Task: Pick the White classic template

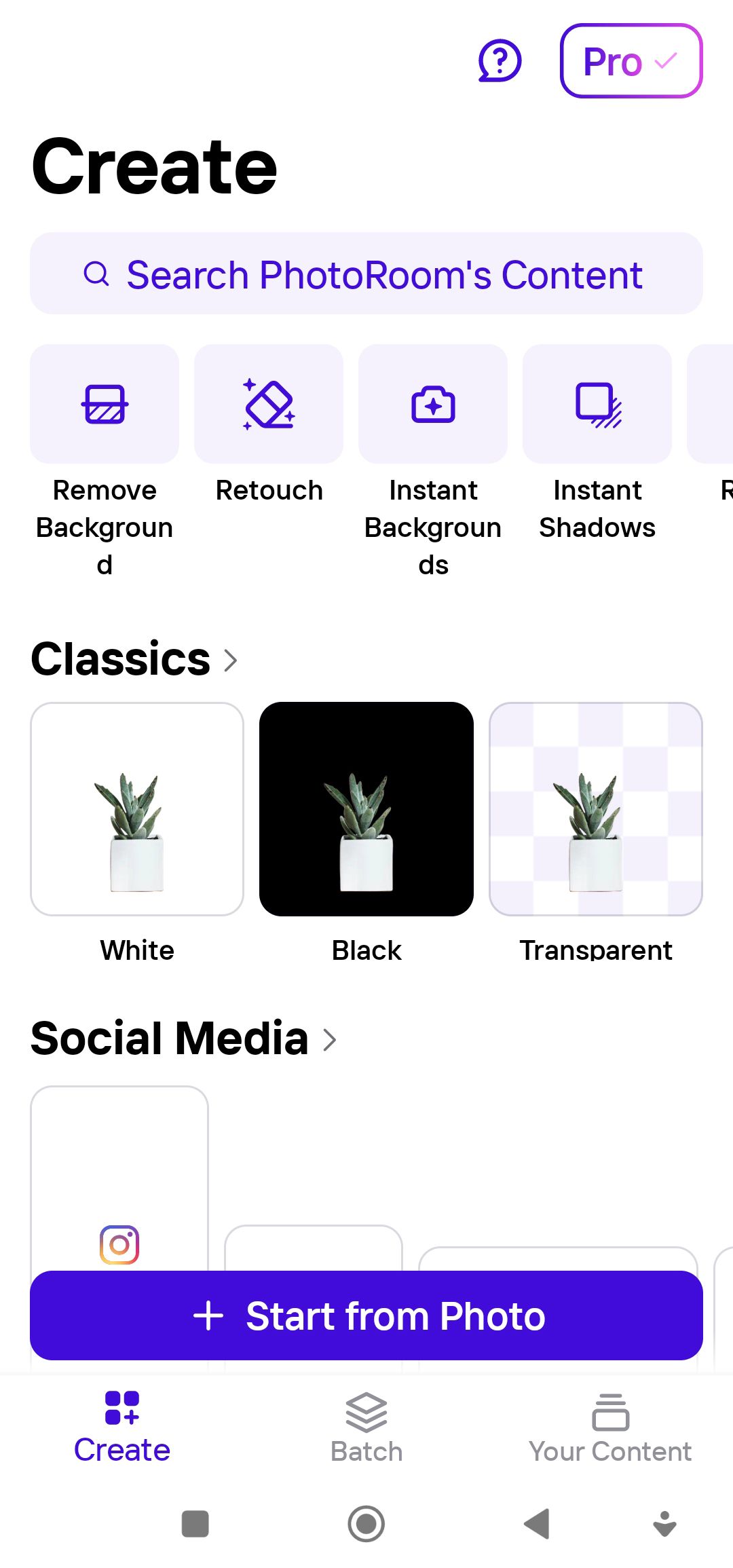Action: 137,809
